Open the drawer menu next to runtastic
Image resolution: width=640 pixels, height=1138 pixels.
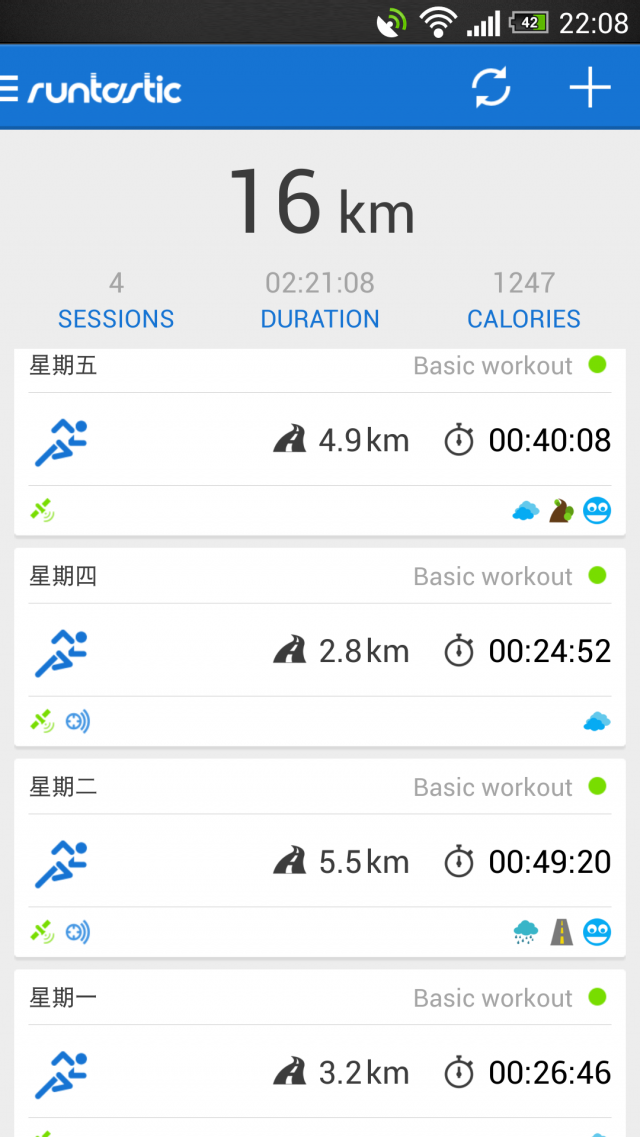coord(9,89)
